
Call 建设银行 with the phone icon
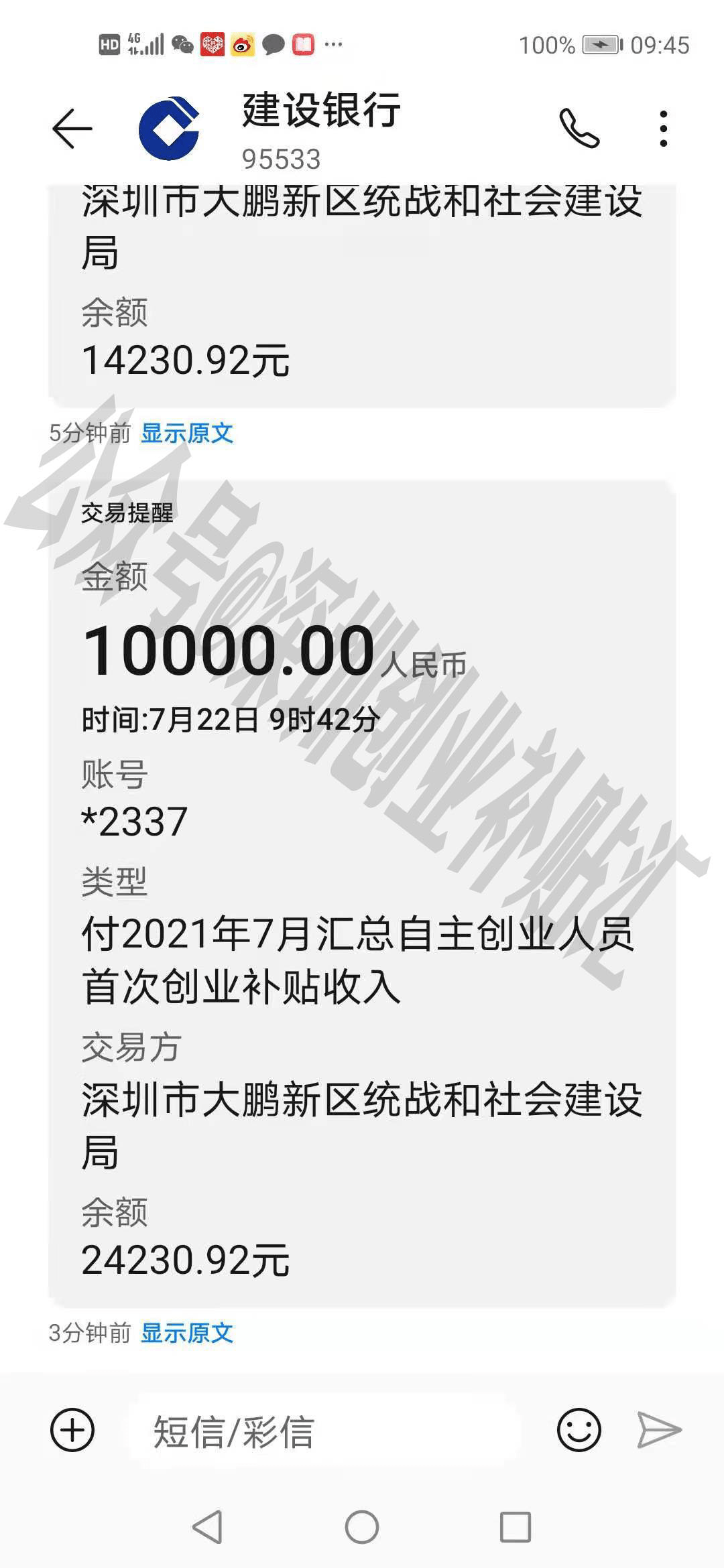click(579, 128)
